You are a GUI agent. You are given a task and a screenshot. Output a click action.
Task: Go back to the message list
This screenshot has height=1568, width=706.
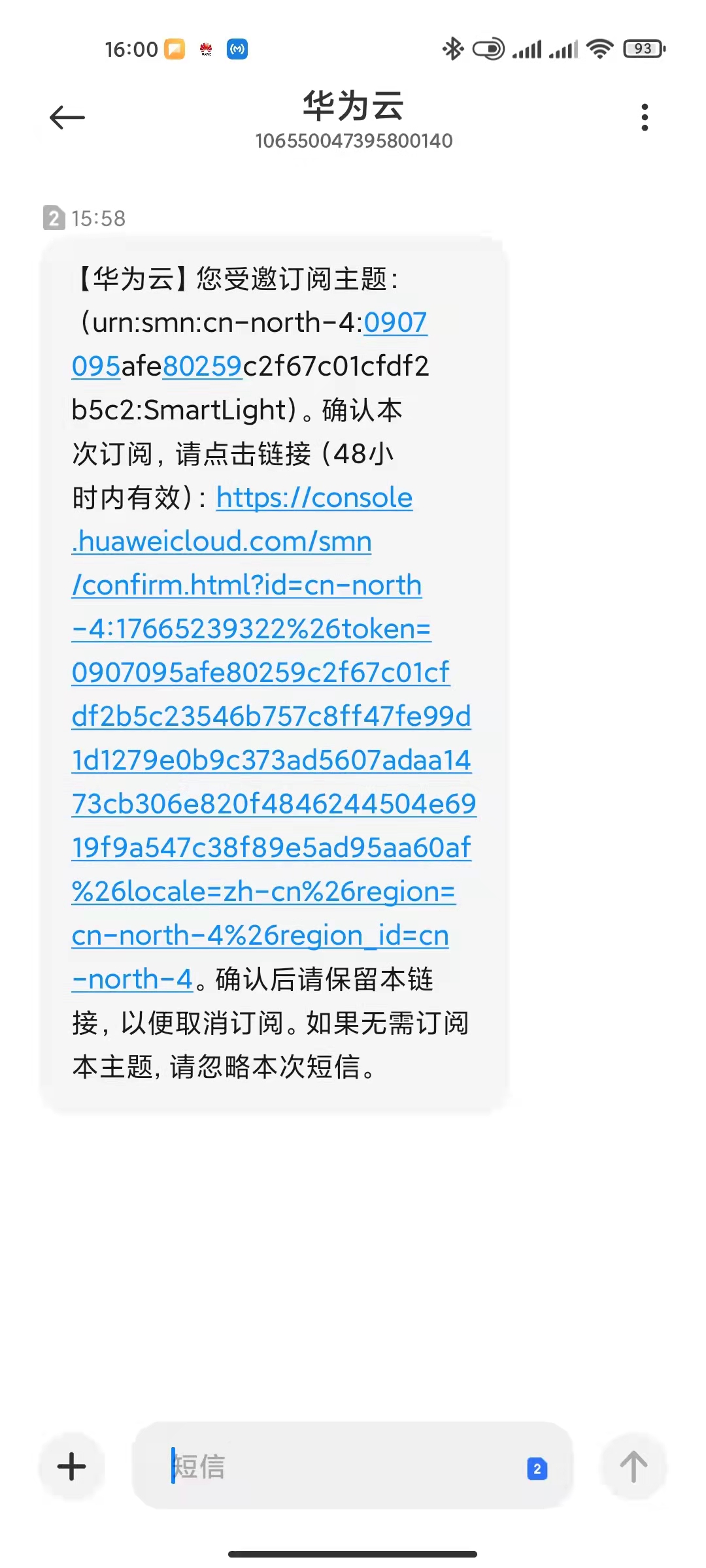(x=67, y=118)
